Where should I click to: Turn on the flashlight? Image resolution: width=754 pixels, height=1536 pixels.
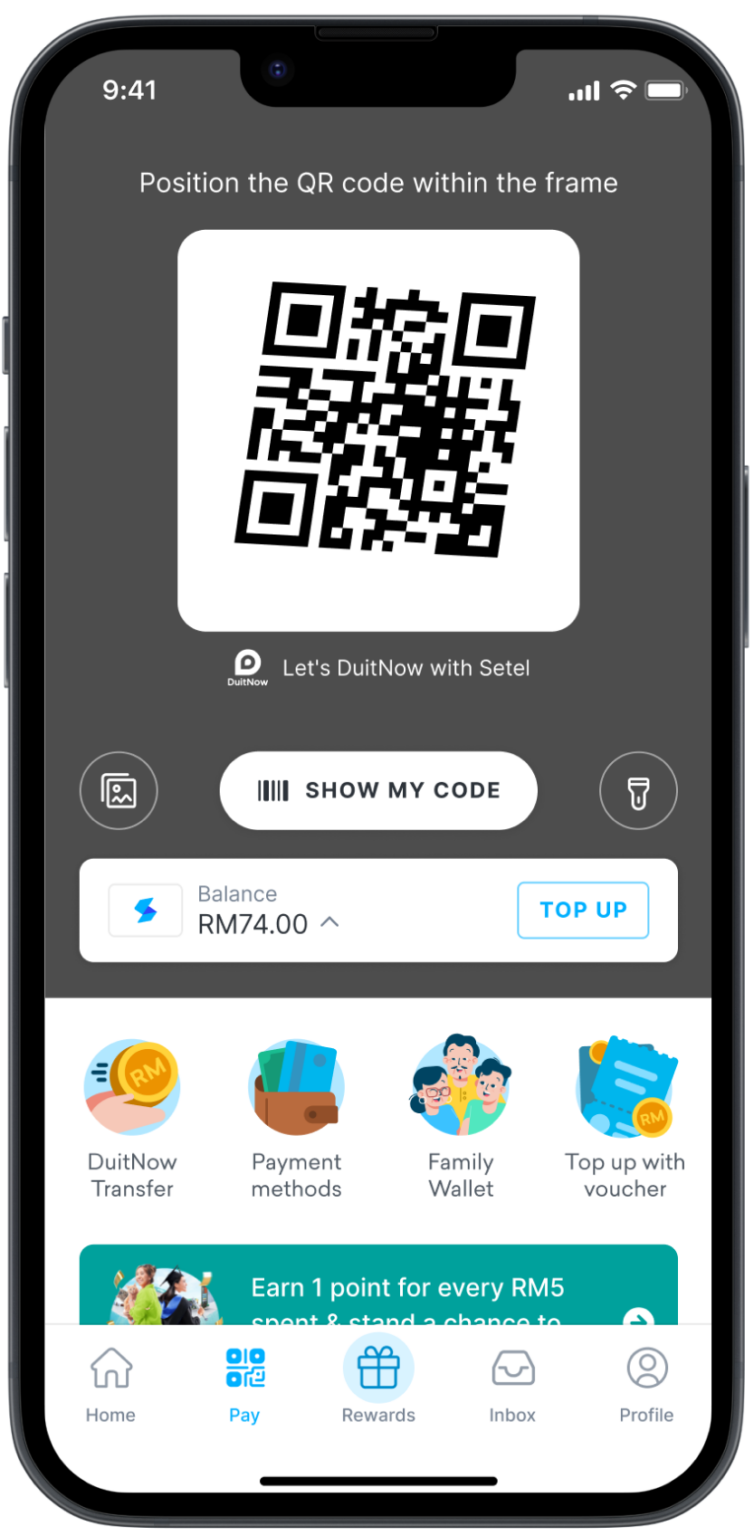coord(638,791)
